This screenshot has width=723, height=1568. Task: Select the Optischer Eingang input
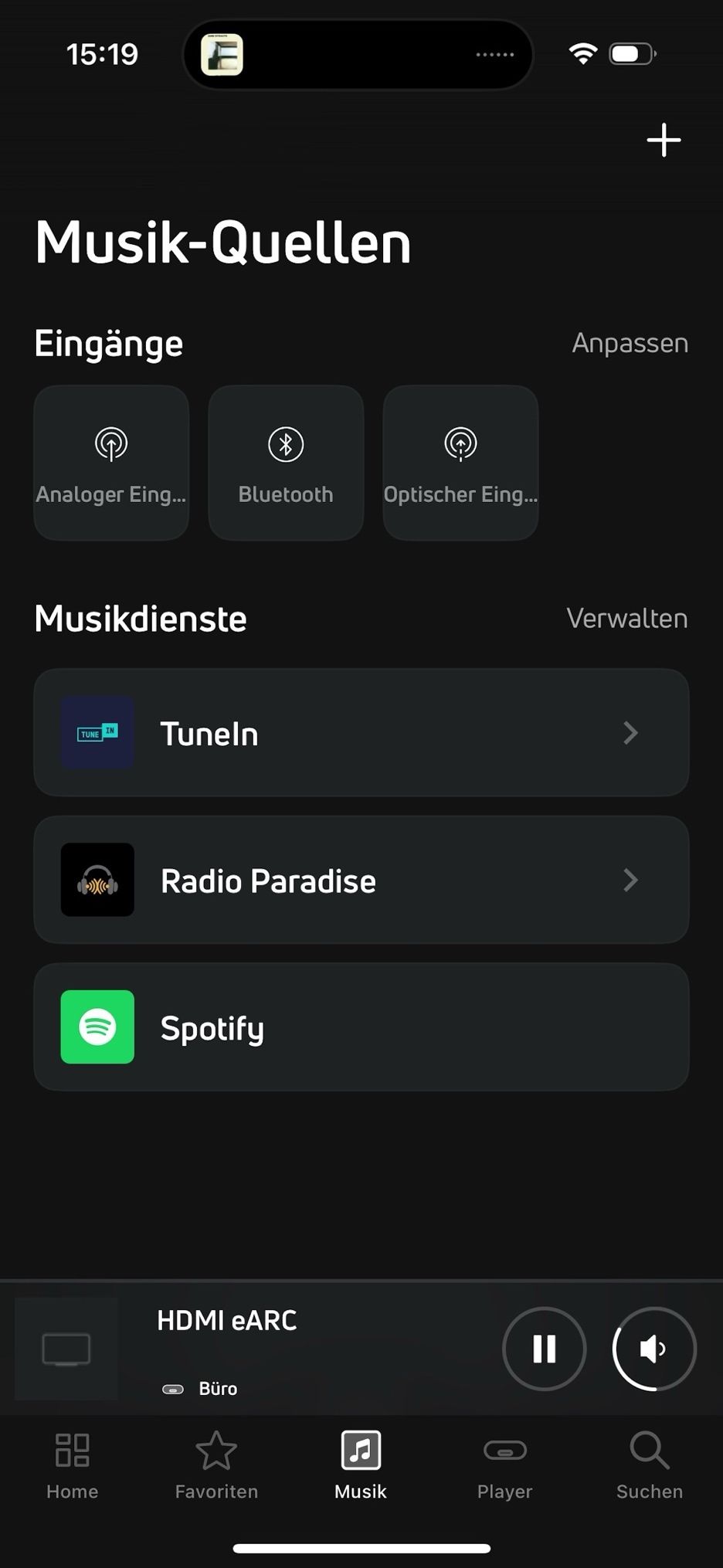click(x=460, y=463)
